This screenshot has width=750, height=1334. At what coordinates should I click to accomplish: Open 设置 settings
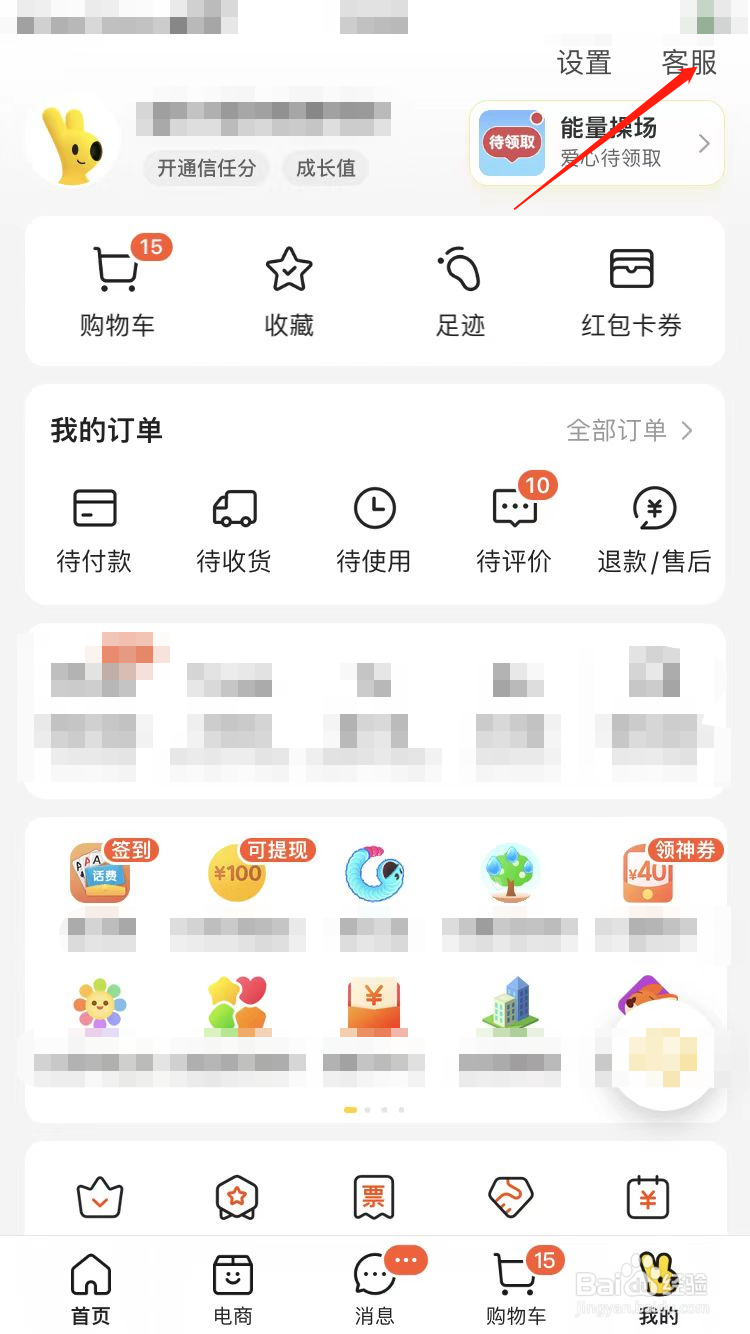click(x=583, y=63)
